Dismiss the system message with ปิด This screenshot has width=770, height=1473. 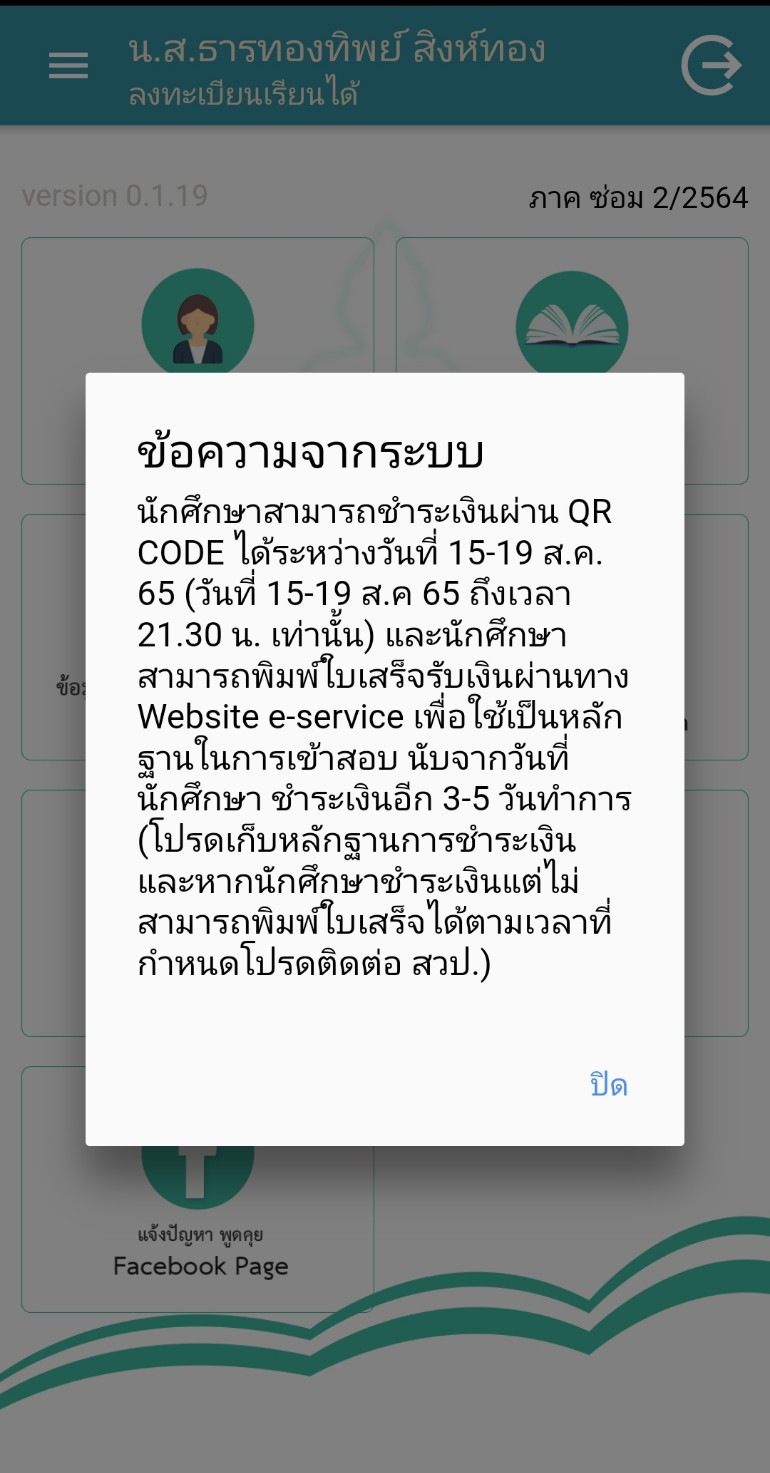point(608,1084)
